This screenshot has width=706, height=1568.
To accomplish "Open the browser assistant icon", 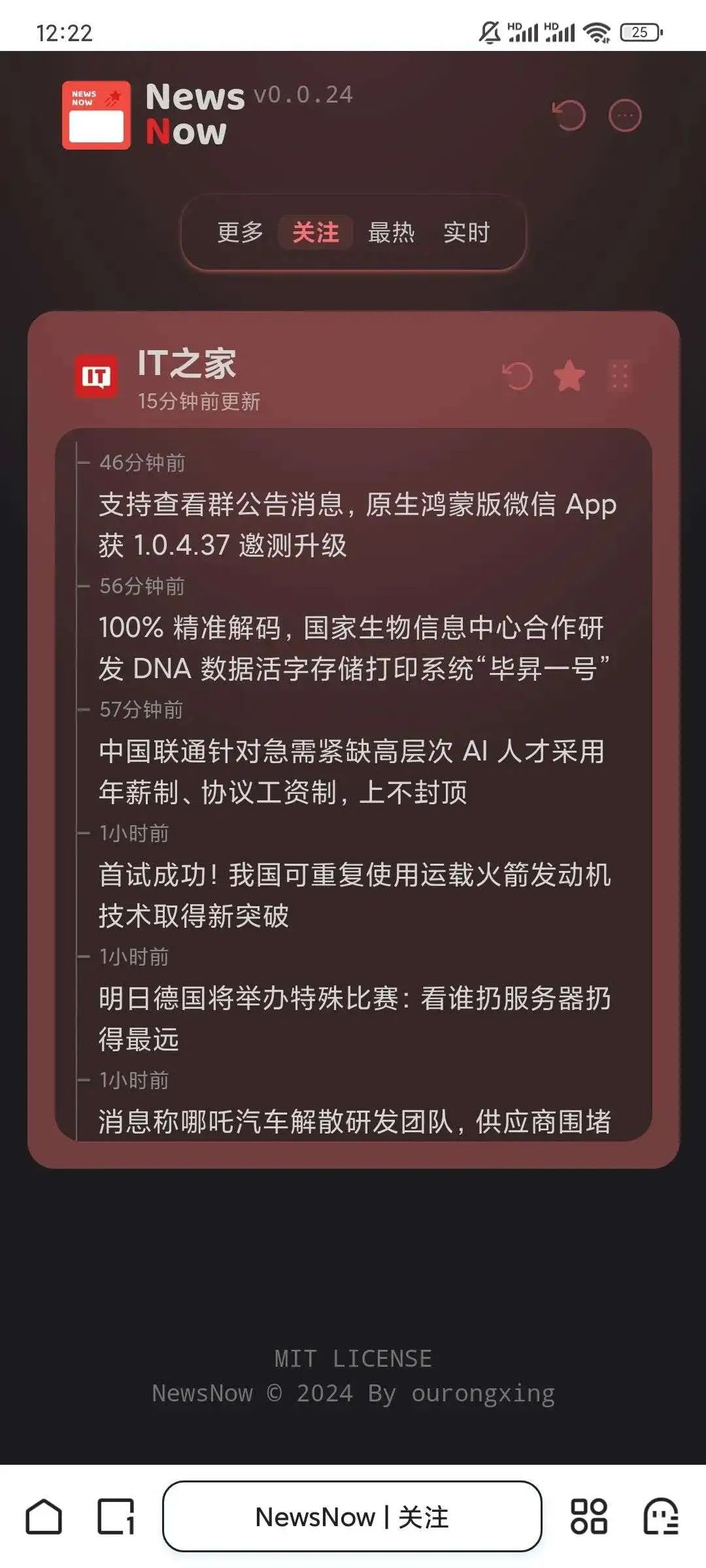I will [660, 1516].
